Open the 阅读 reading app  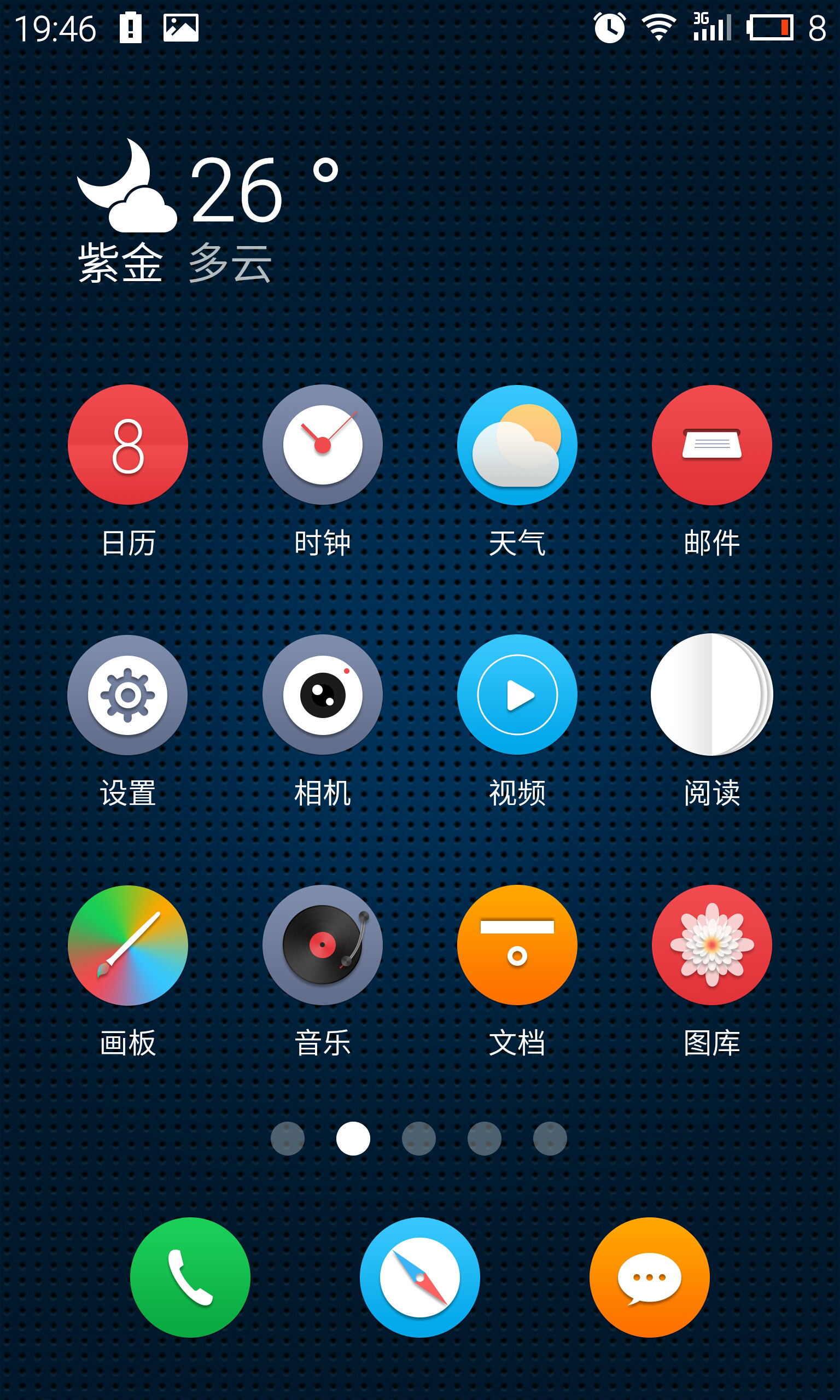[x=711, y=695]
